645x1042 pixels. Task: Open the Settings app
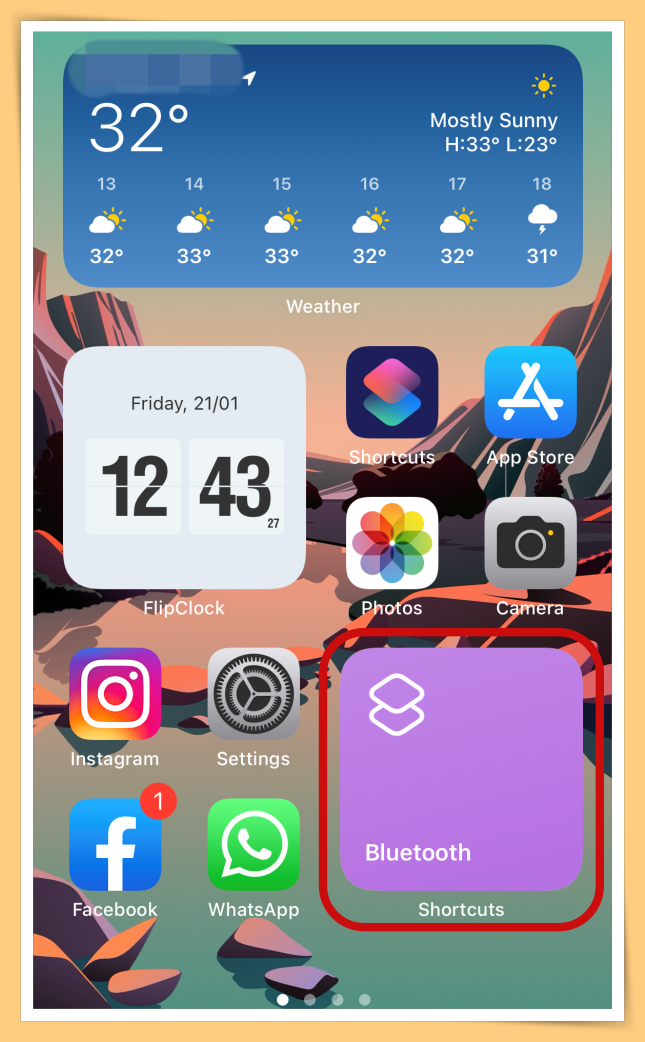pos(253,694)
